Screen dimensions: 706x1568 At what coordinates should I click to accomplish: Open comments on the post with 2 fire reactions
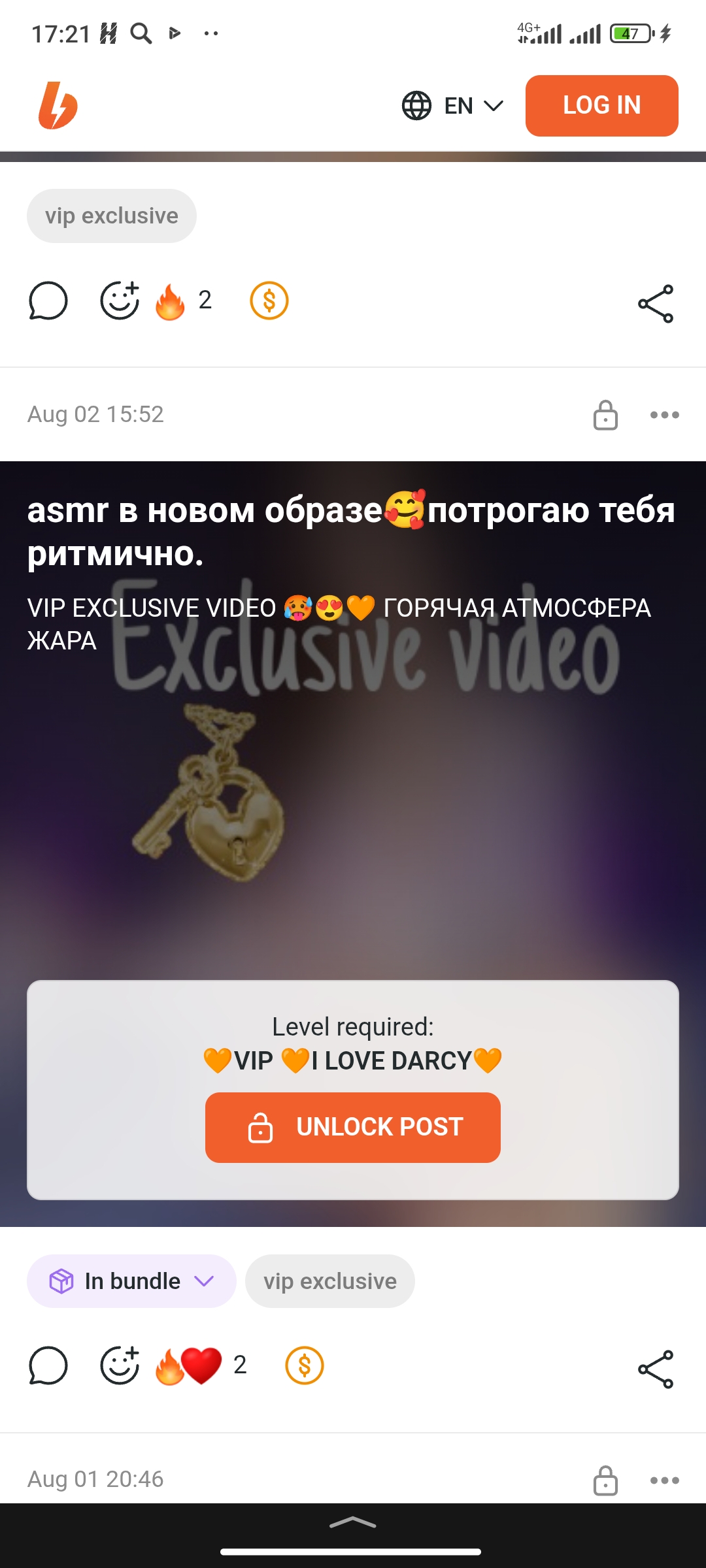click(x=48, y=301)
